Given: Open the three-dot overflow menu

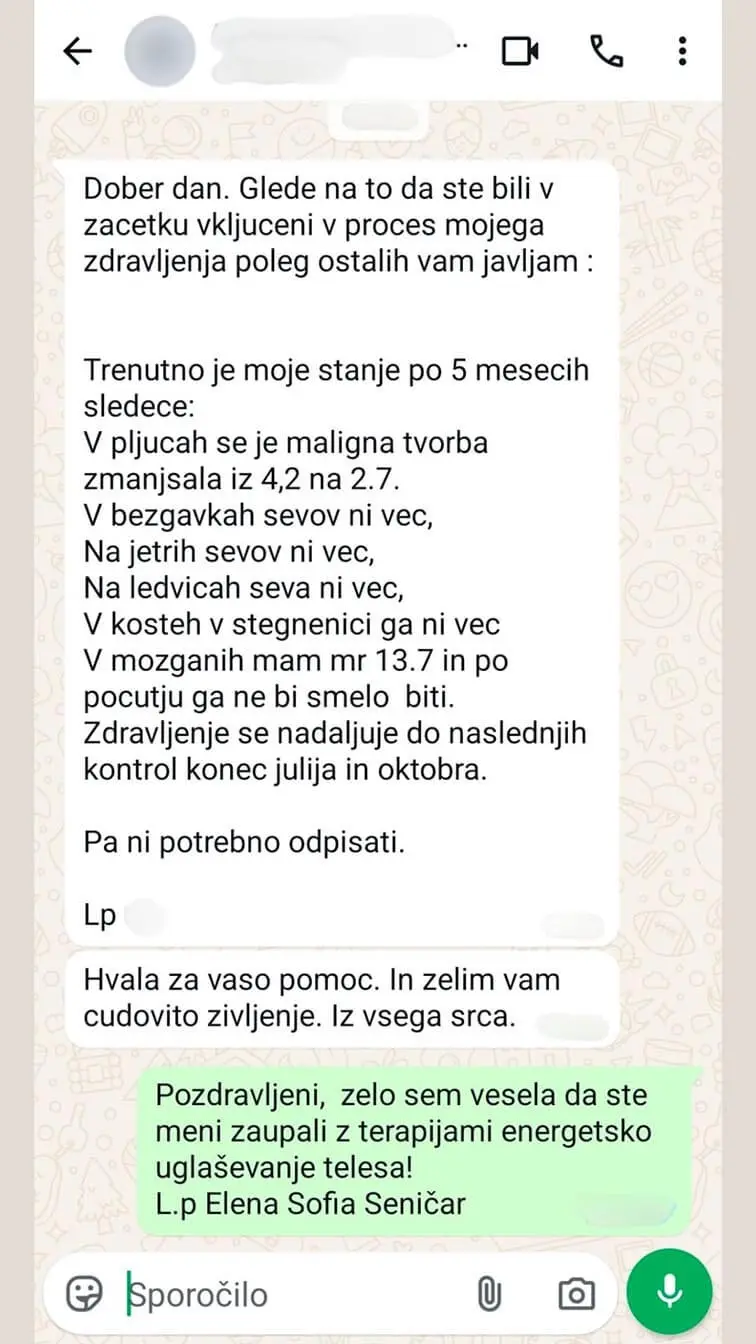Looking at the screenshot, I should pyautogui.click(x=682, y=51).
